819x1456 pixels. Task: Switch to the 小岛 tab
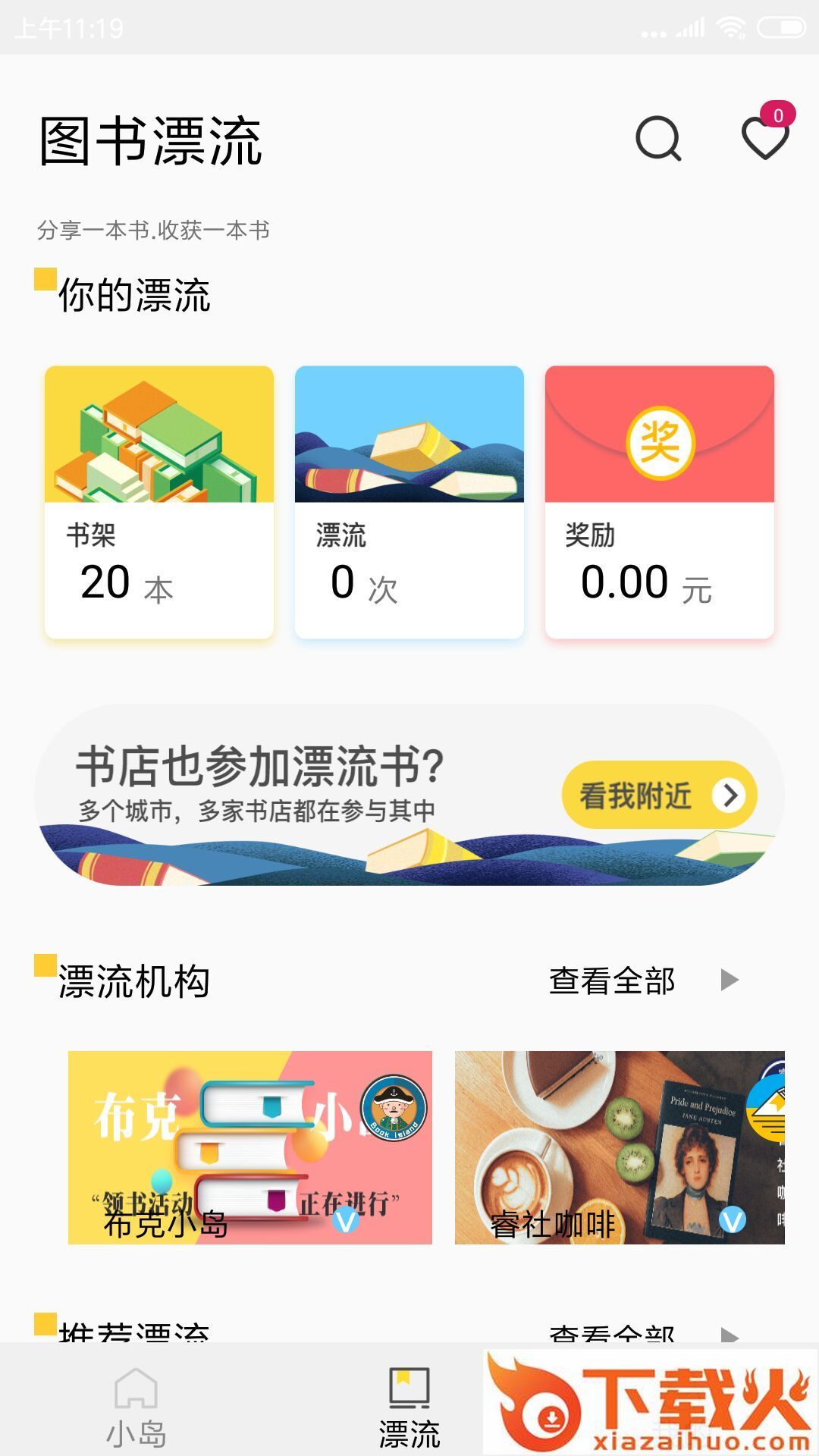(x=136, y=1408)
